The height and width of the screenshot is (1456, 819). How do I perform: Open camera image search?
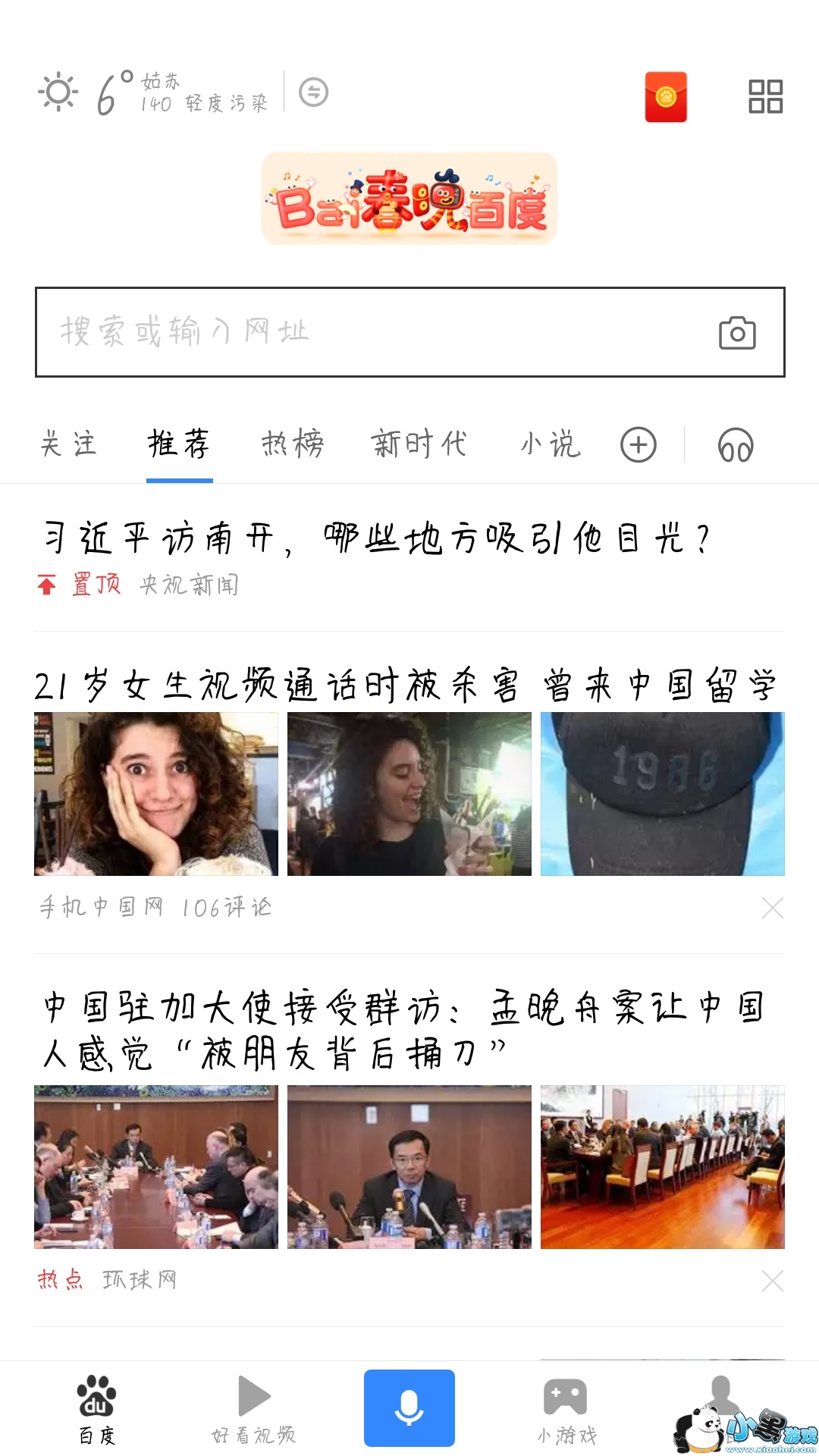737,333
